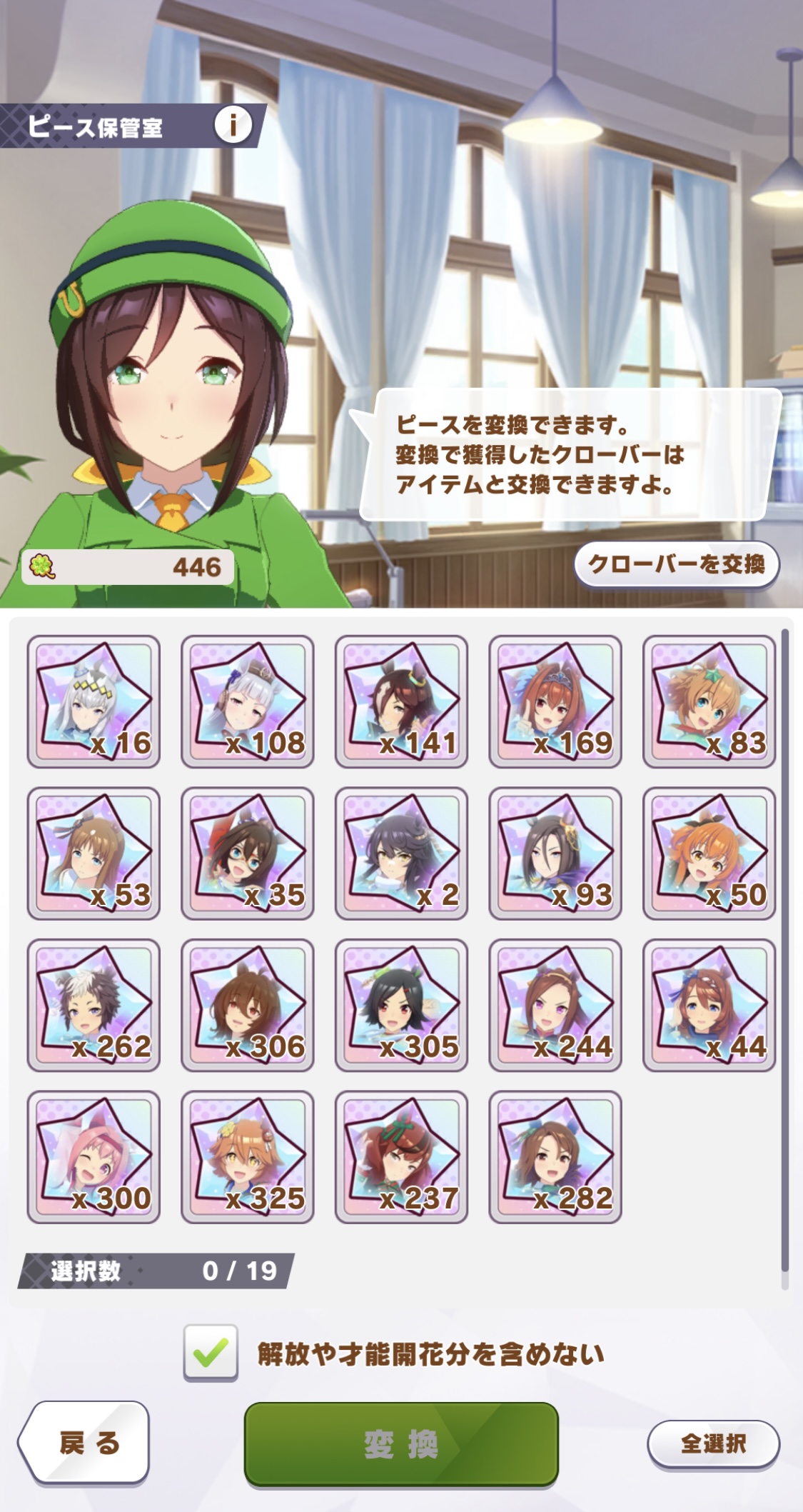
Task: Tap the piece tile marked x 306
Action: tap(247, 1005)
